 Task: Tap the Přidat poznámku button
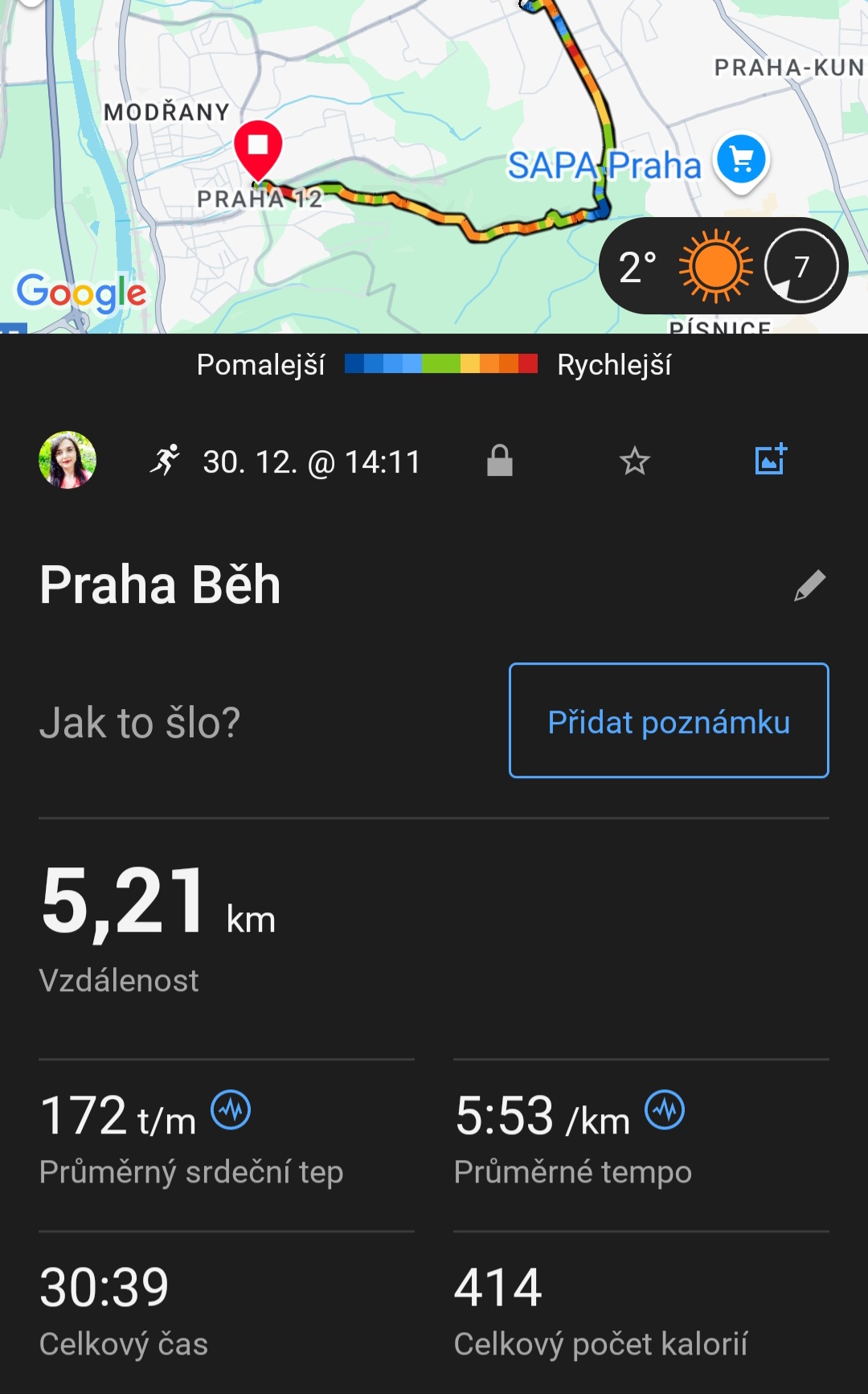pos(669,720)
